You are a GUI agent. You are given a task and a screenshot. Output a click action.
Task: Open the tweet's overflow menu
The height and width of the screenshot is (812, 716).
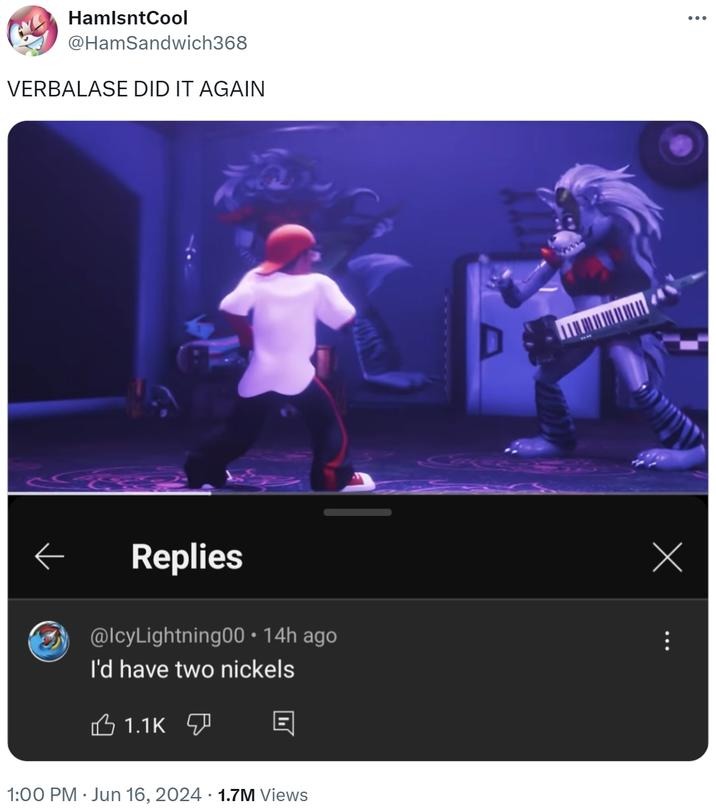[x=696, y=18]
